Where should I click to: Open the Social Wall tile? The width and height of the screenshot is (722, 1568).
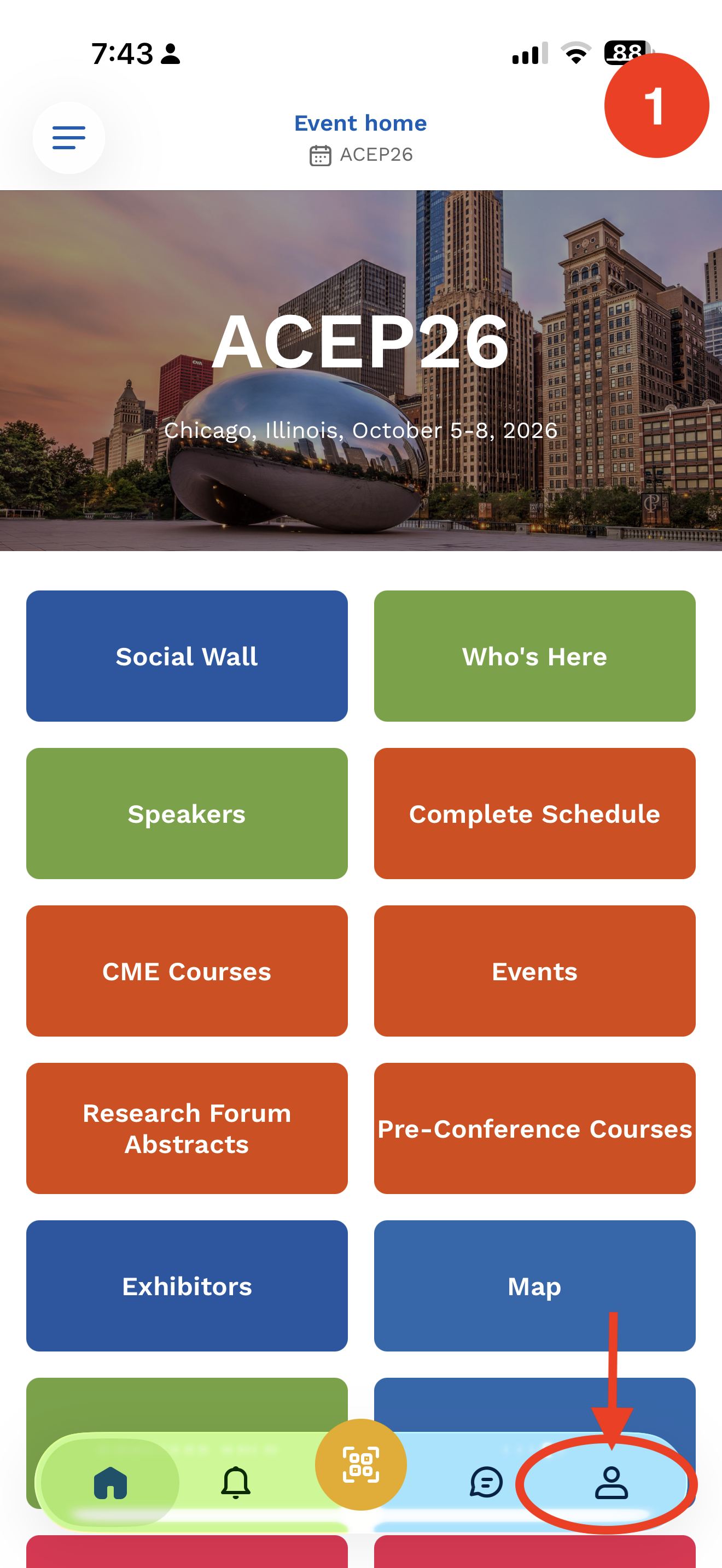[x=187, y=656]
